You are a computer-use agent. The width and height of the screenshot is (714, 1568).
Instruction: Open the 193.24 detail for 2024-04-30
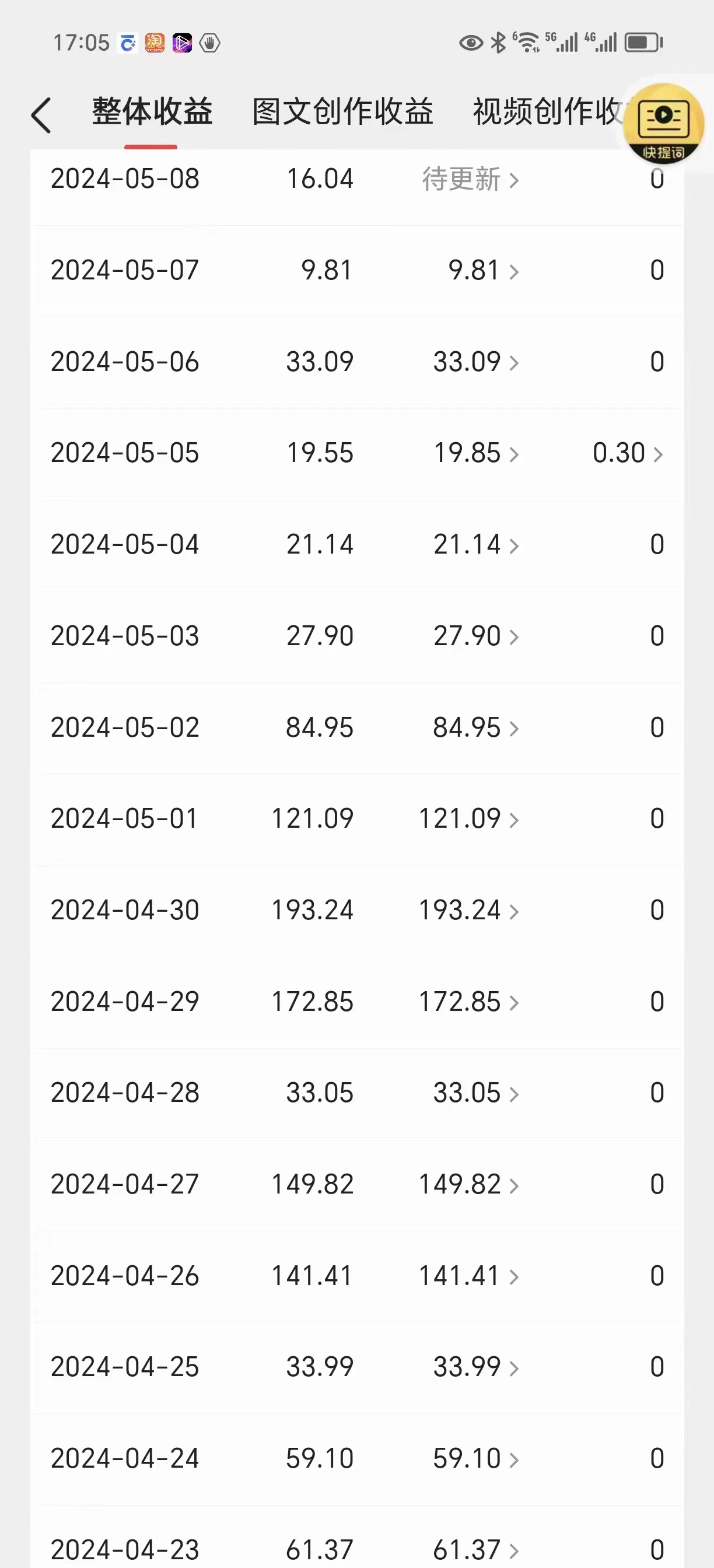pyautogui.click(x=468, y=911)
